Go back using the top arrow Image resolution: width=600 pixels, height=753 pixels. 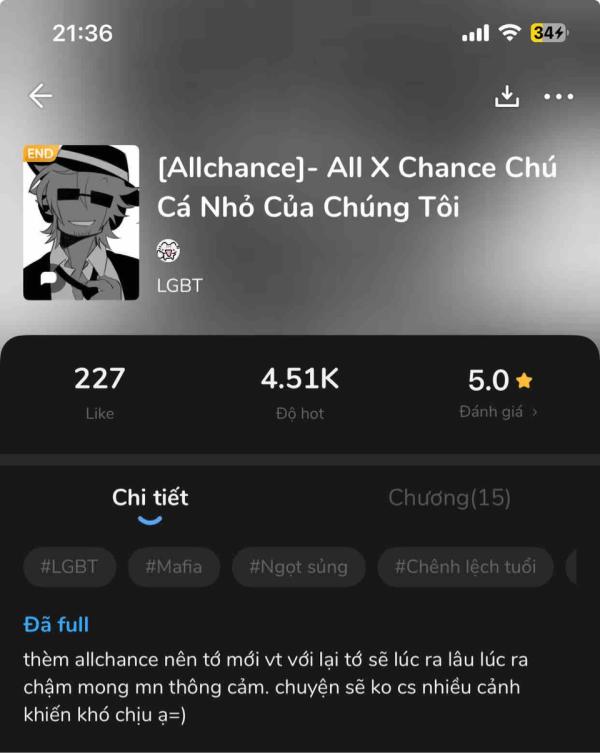40,96
